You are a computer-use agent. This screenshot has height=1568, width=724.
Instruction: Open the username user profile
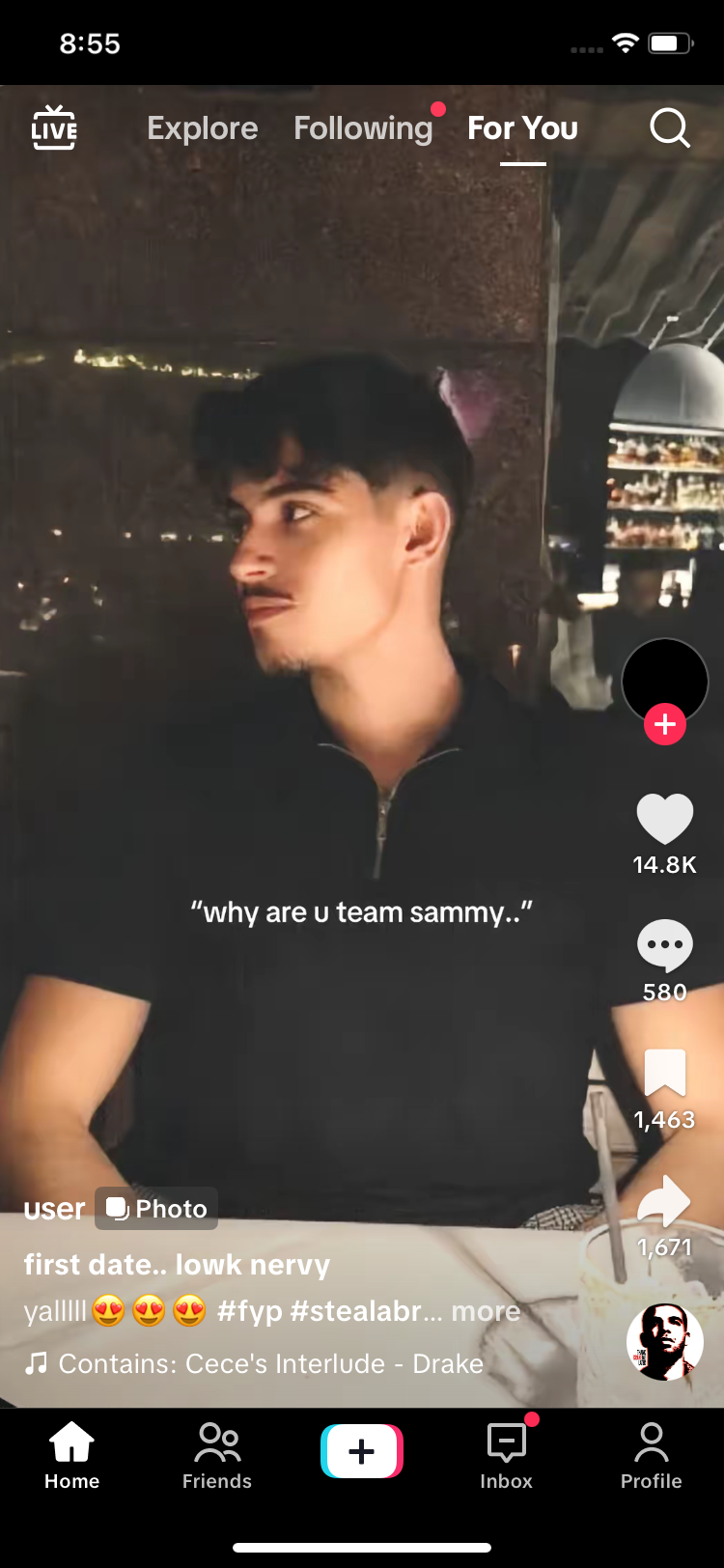(54, 1209)
